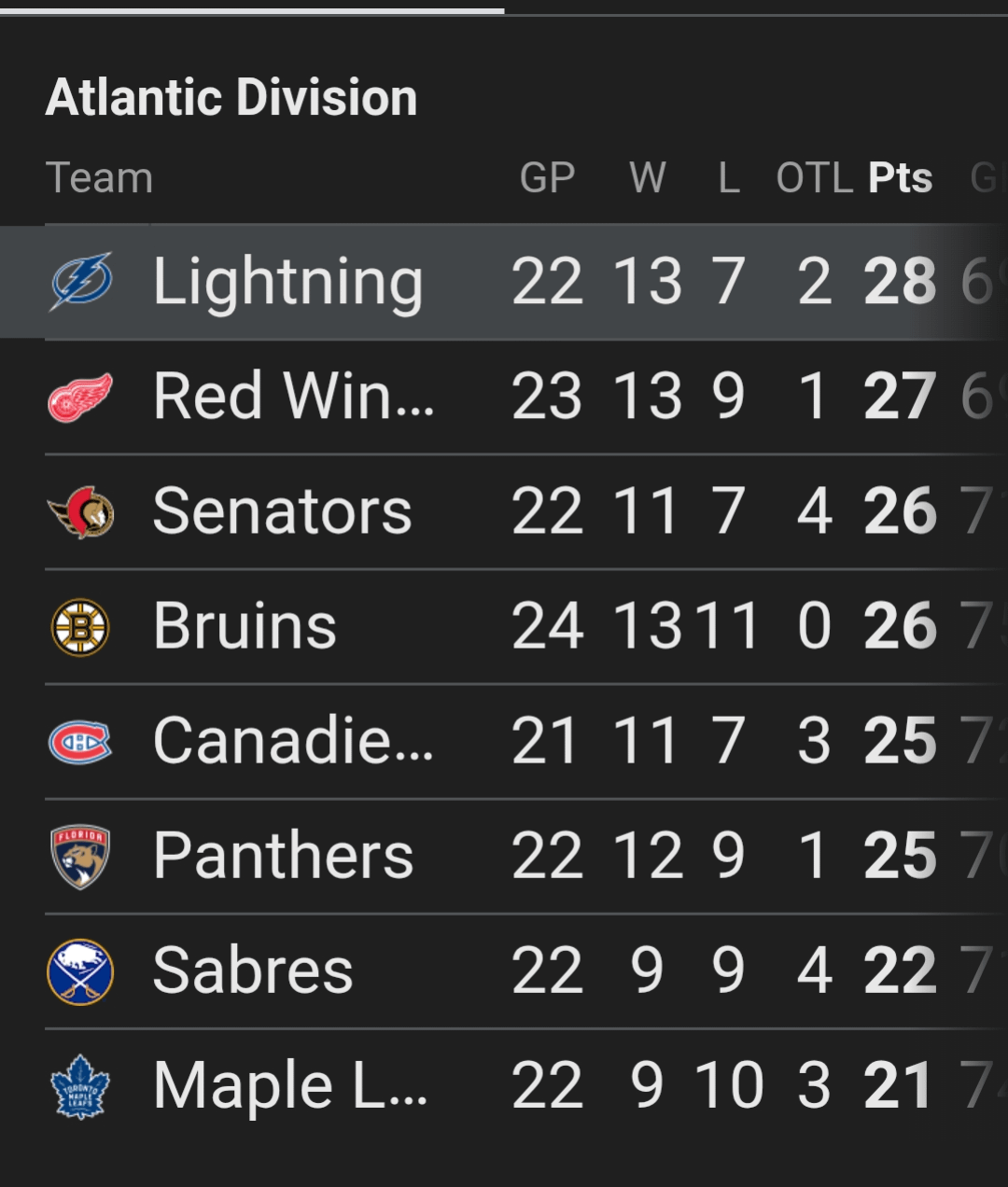Screen dimensions: 1008x1187
Task: Open the Lightning team row
Action: (287, 282)
